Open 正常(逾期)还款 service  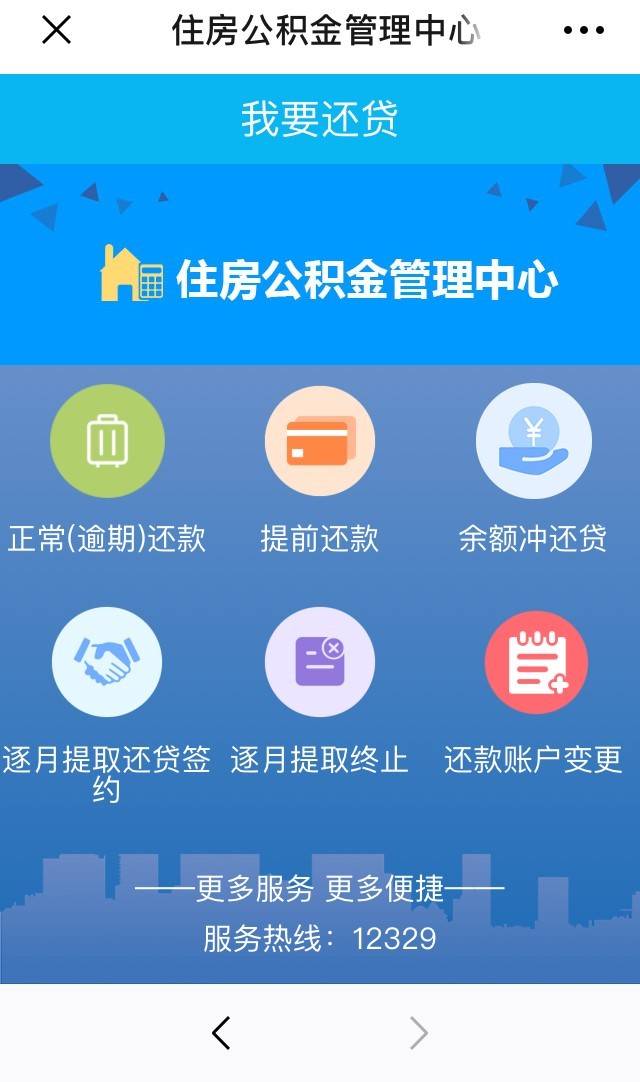tap(107, 442)
